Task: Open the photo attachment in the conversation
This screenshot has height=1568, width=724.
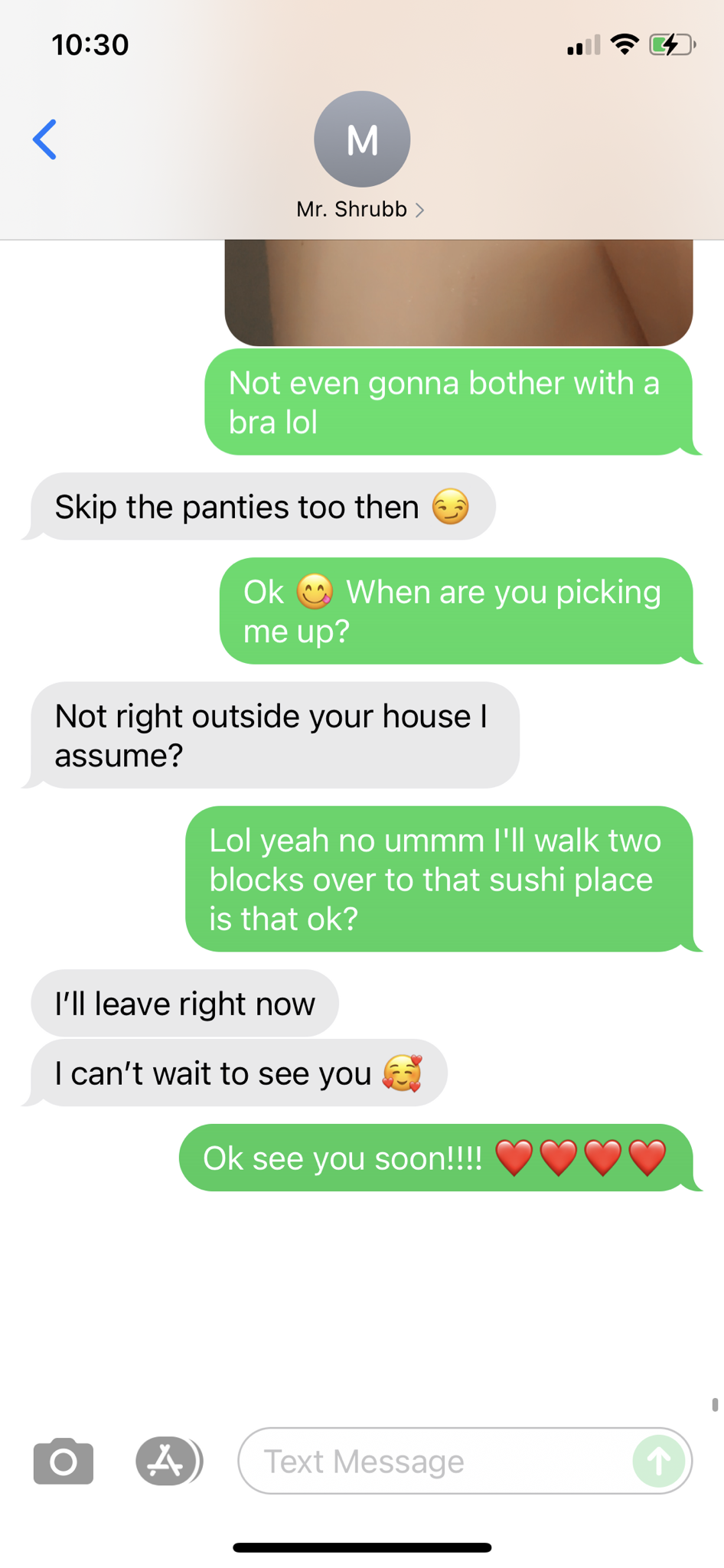Action: (x=458, y=292)
